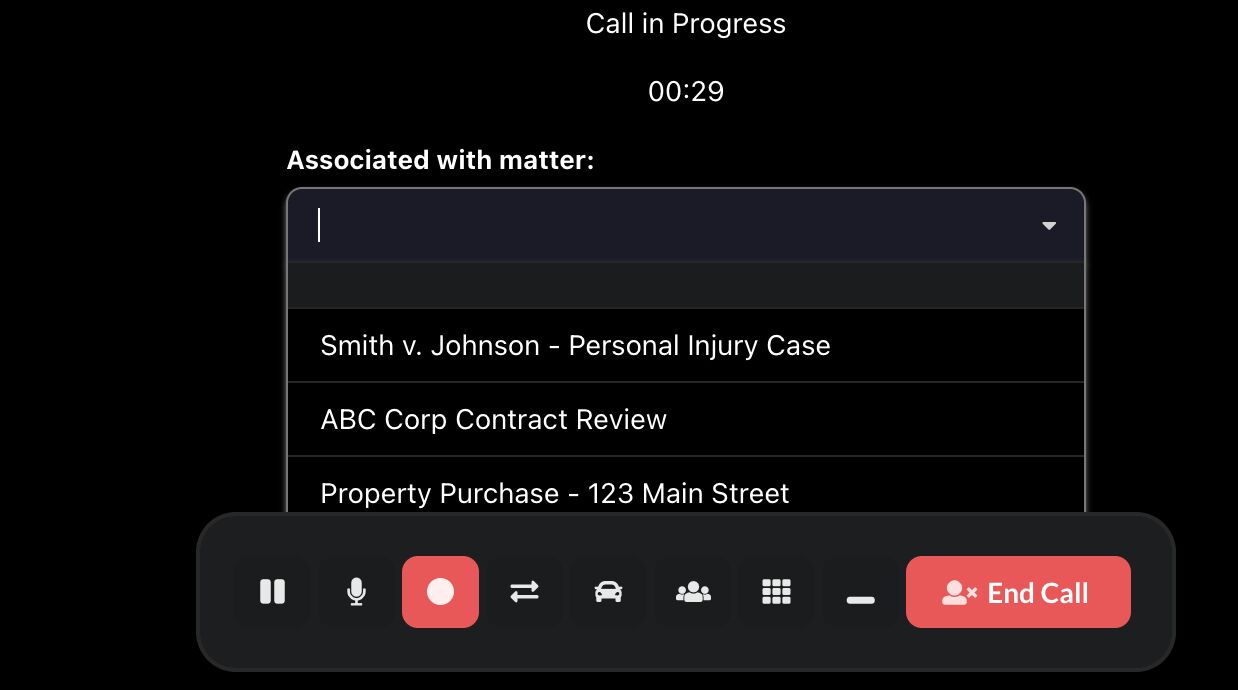Mute the microphone
1238x690 pixels.
pyautogui.click(x=356, y=592)
